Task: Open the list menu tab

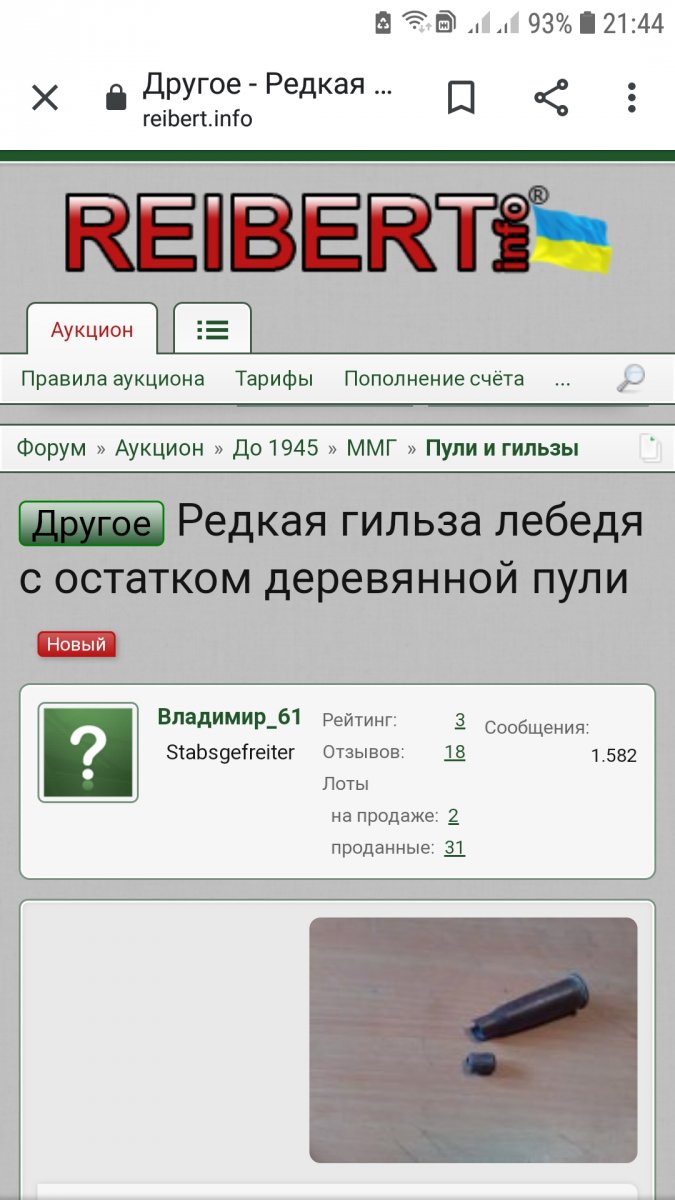Action: [212, 330]
